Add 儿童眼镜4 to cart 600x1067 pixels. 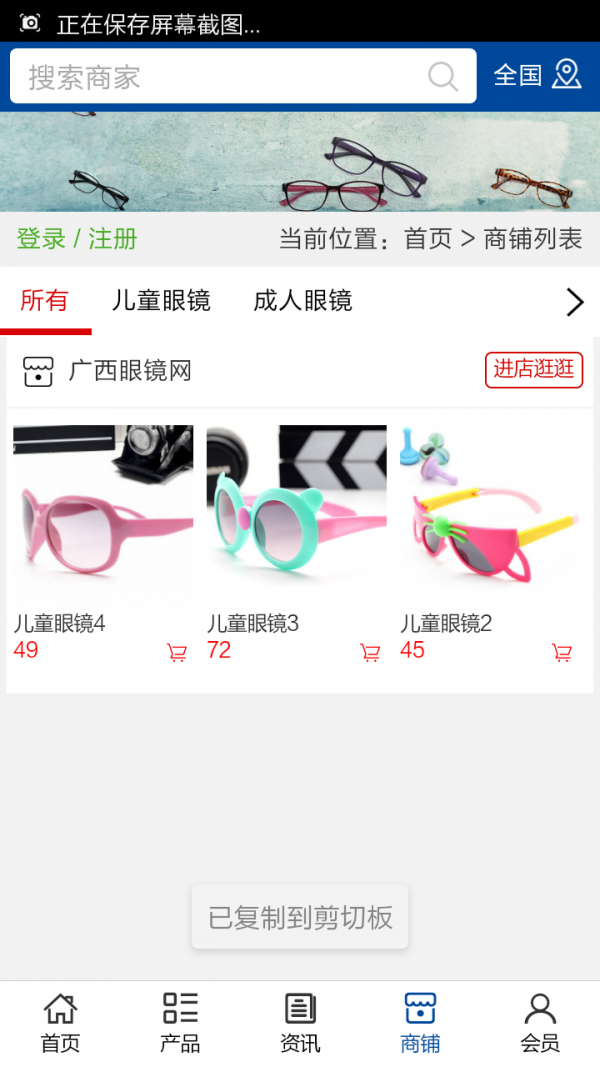tap(177, 653)
